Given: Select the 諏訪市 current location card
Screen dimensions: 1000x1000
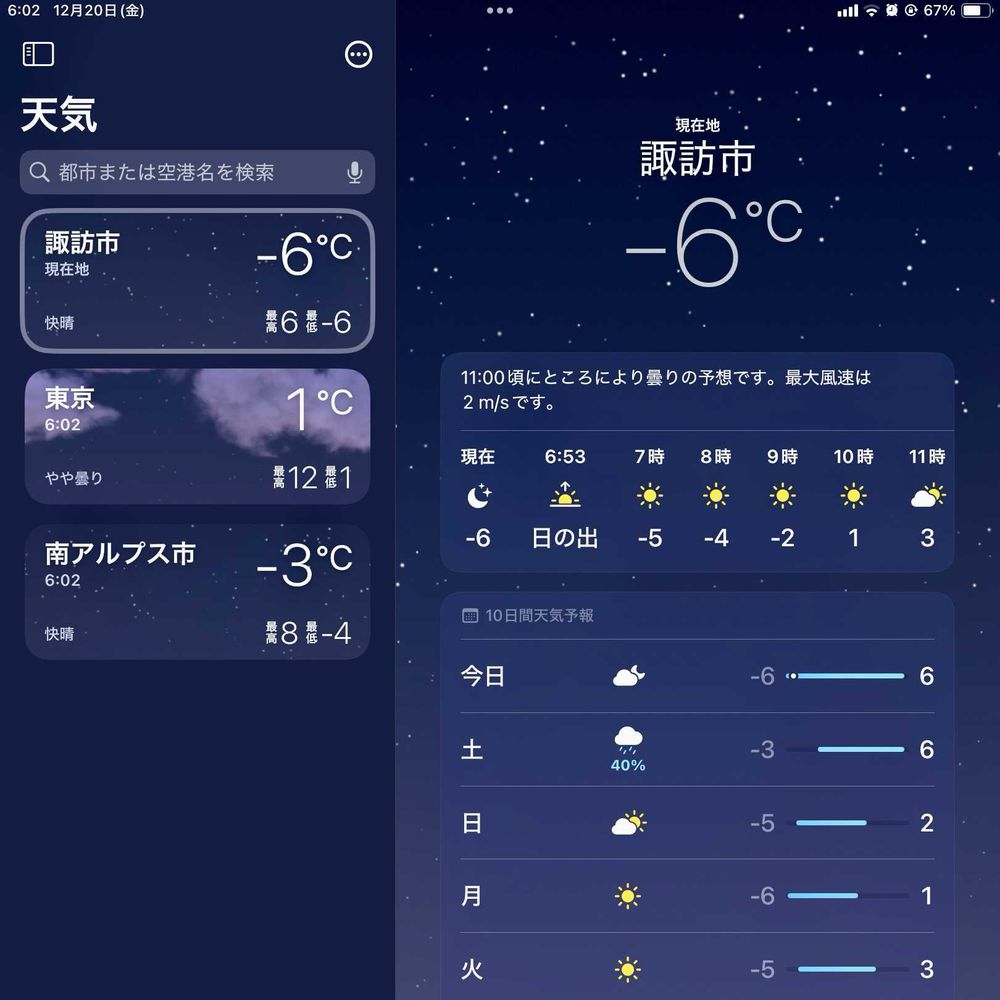Looking at the screenshot, I should [197, 281].
